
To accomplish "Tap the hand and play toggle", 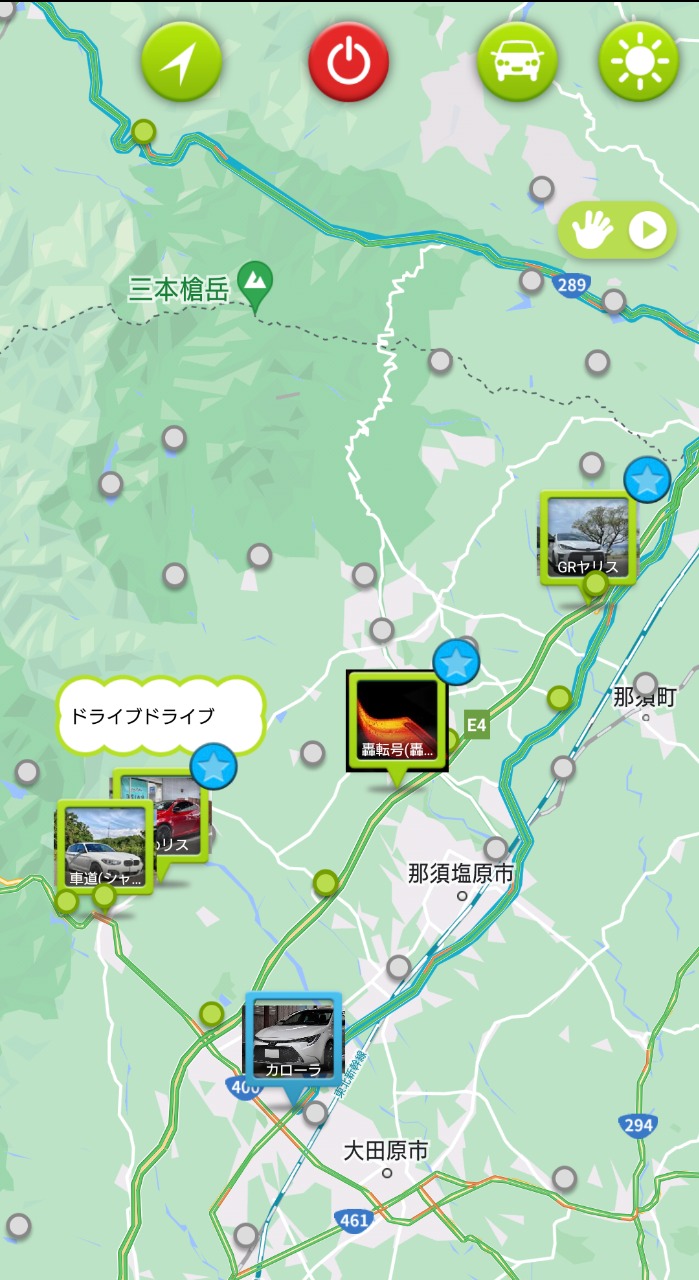I will tap(617, 231).
